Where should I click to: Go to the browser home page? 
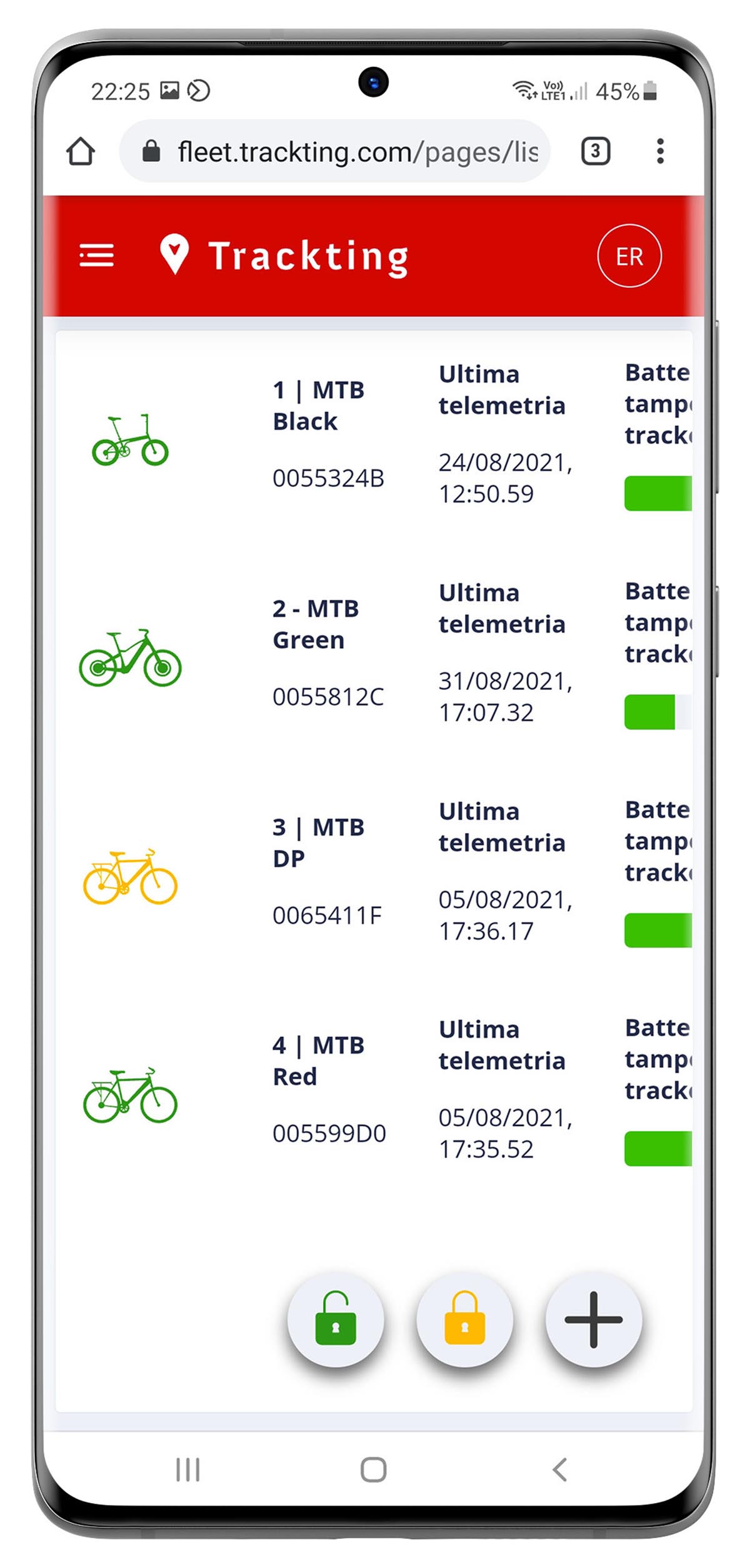81,152
